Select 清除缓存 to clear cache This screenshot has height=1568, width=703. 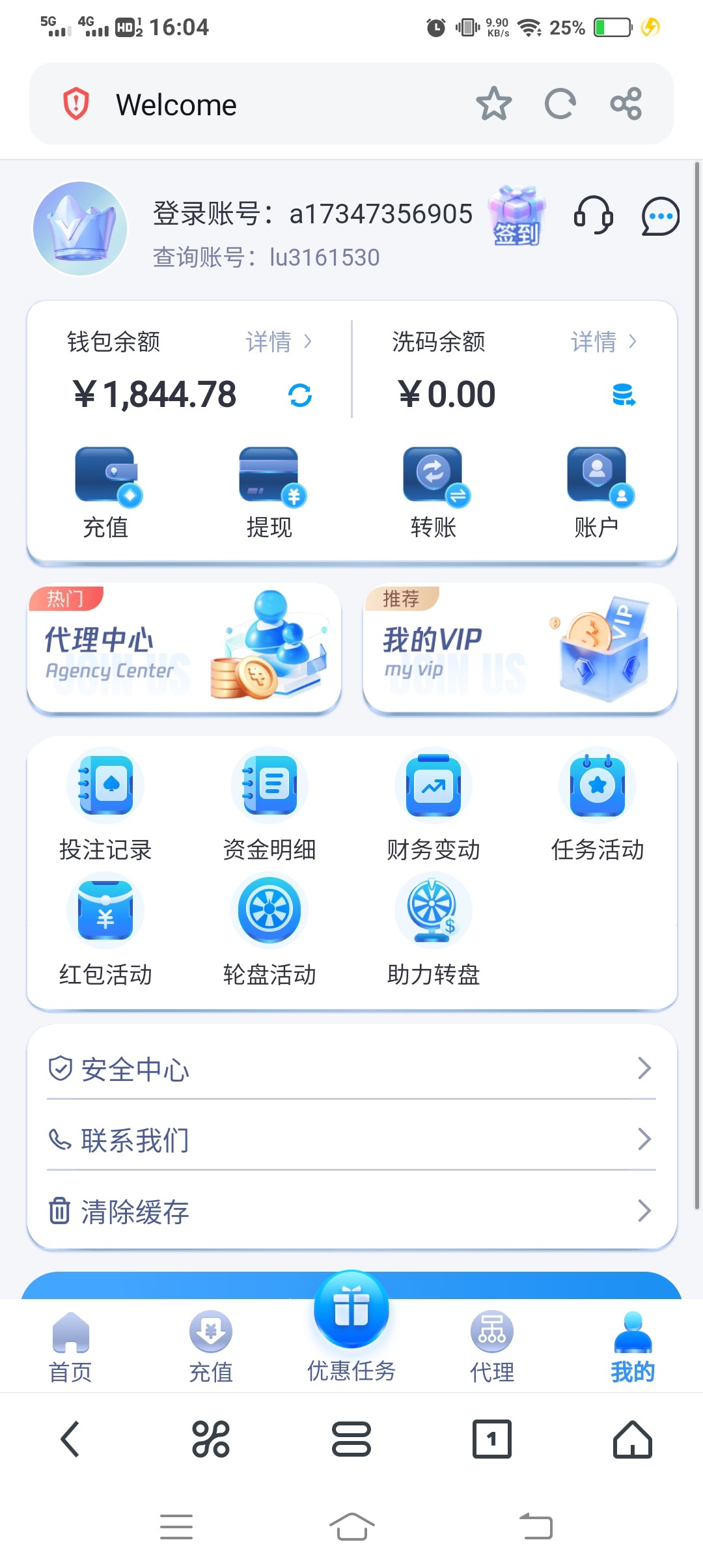(351, 1211)
